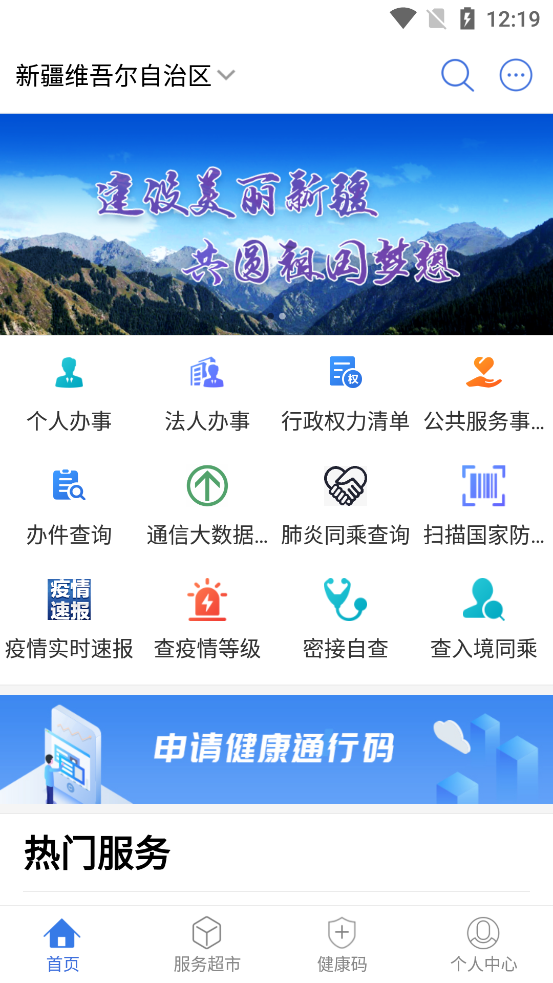Tap the 申请健康通行码 banner
Viewport: 553px width, 983px height.
(x=276, y=749)
